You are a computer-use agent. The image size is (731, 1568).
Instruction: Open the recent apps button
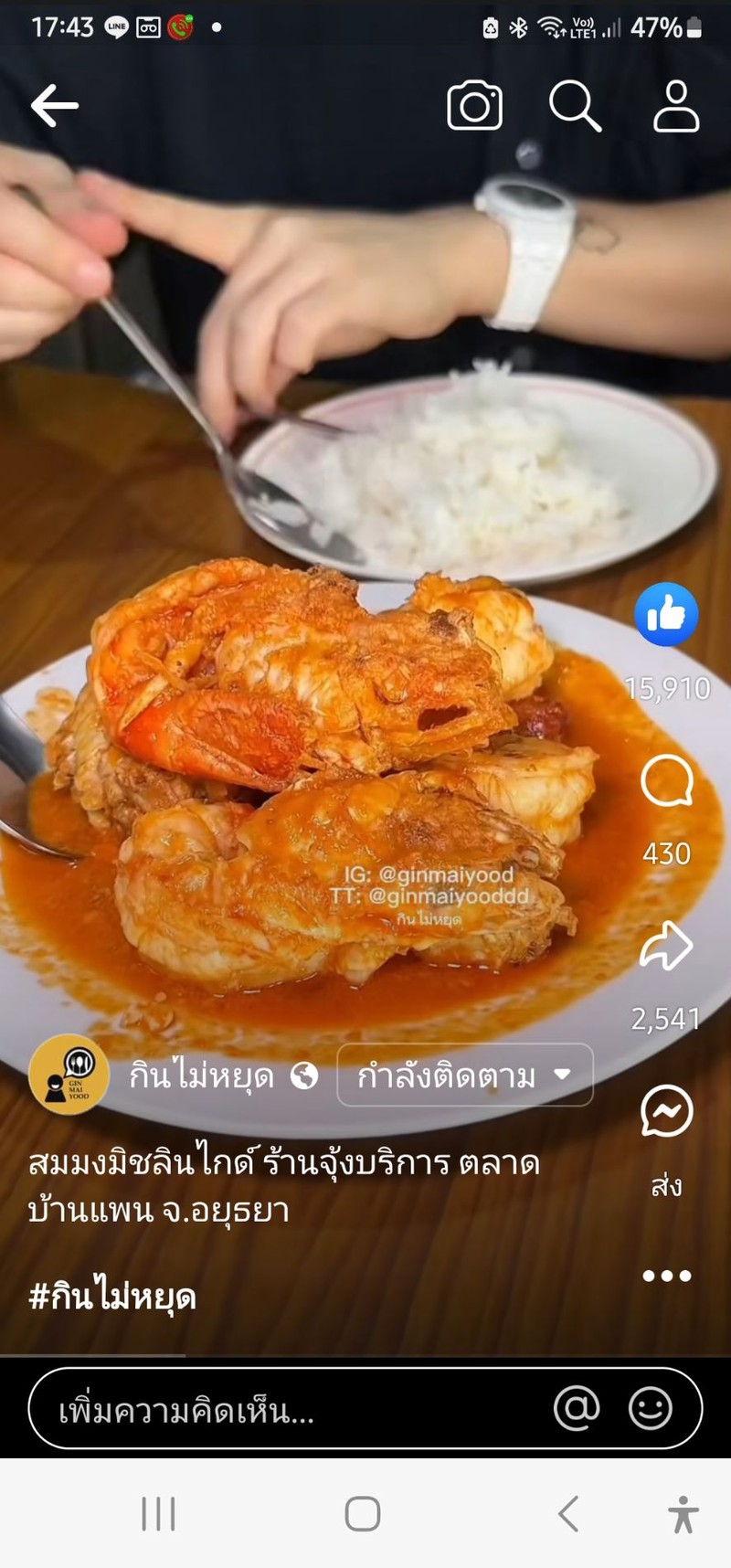[x=158, y=1514]
